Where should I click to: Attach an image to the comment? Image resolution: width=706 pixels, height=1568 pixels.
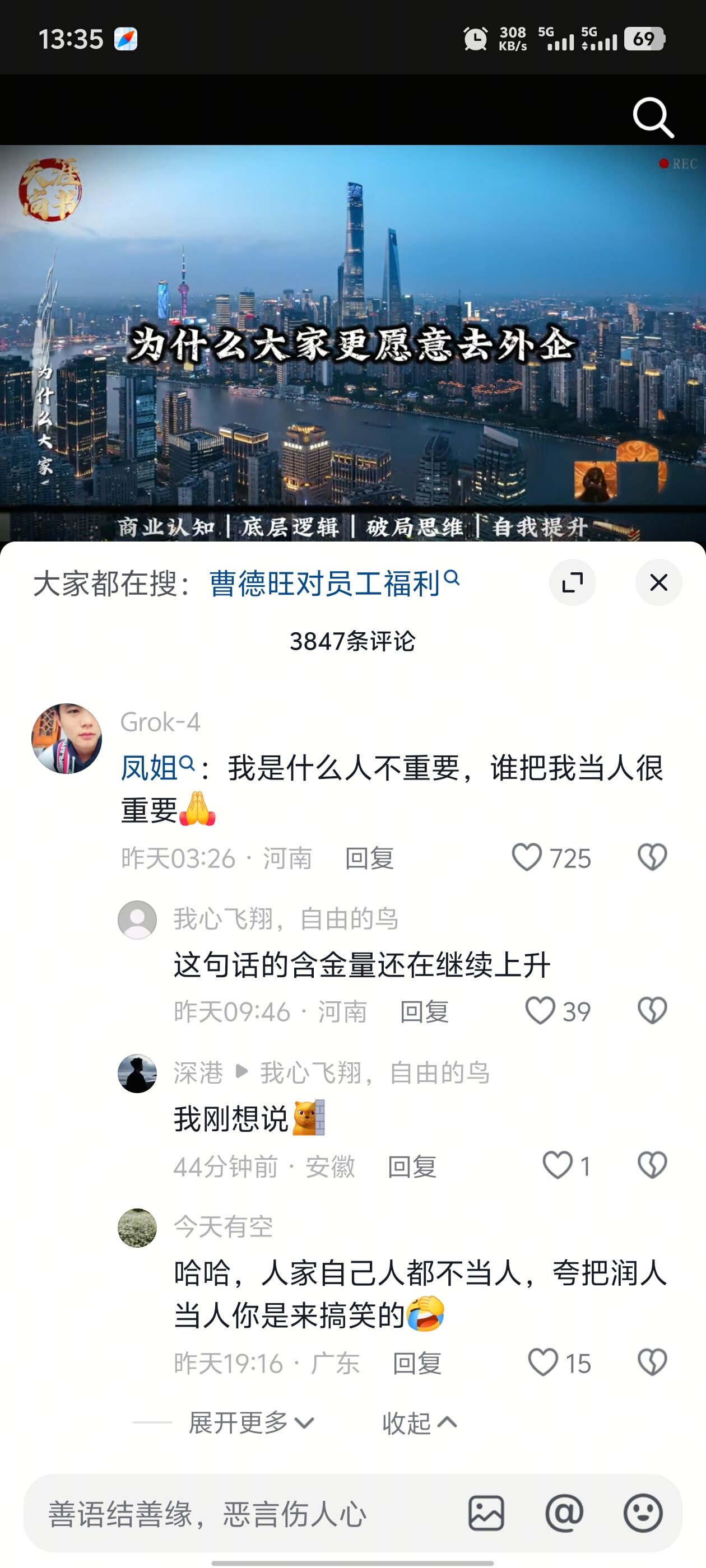(x=485, y=1513)
